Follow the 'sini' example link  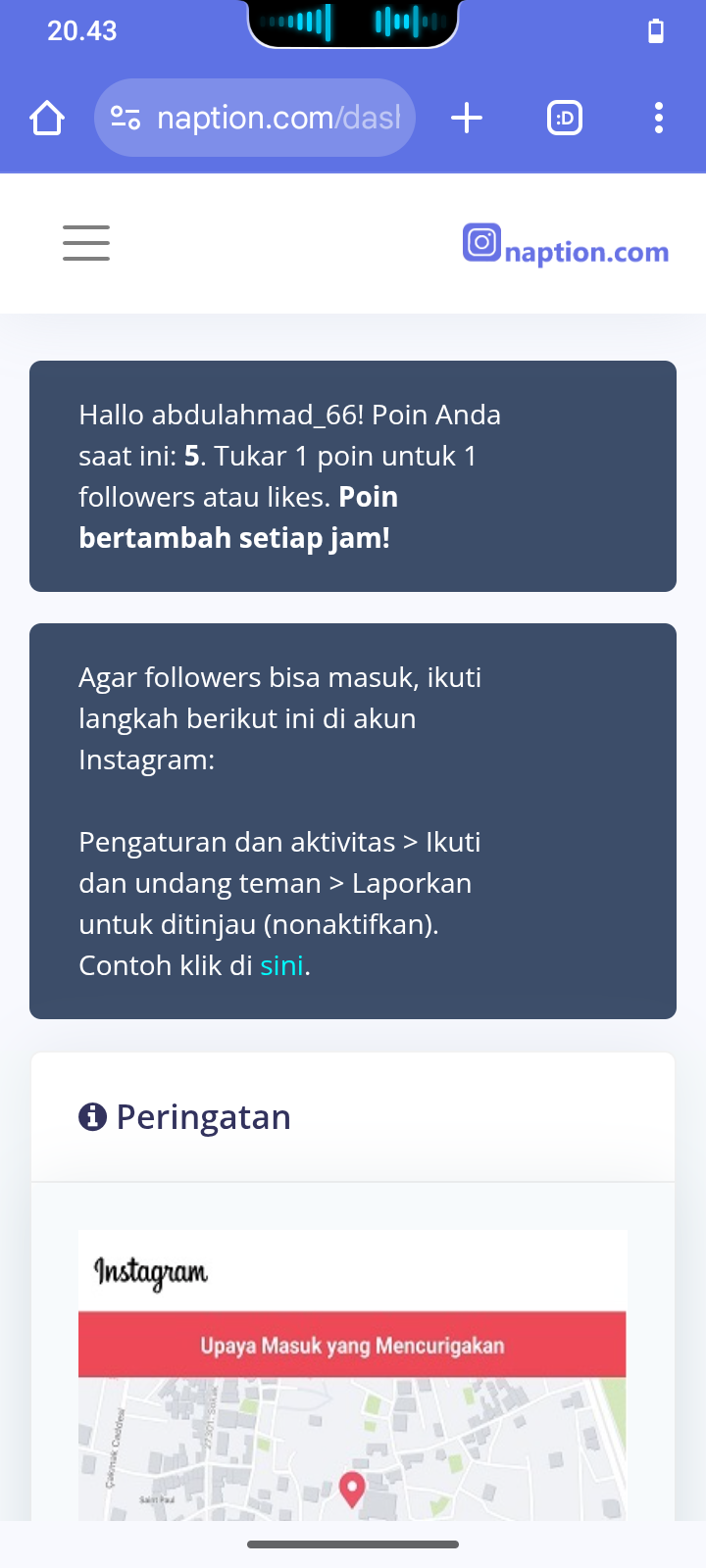pos(281,966)
